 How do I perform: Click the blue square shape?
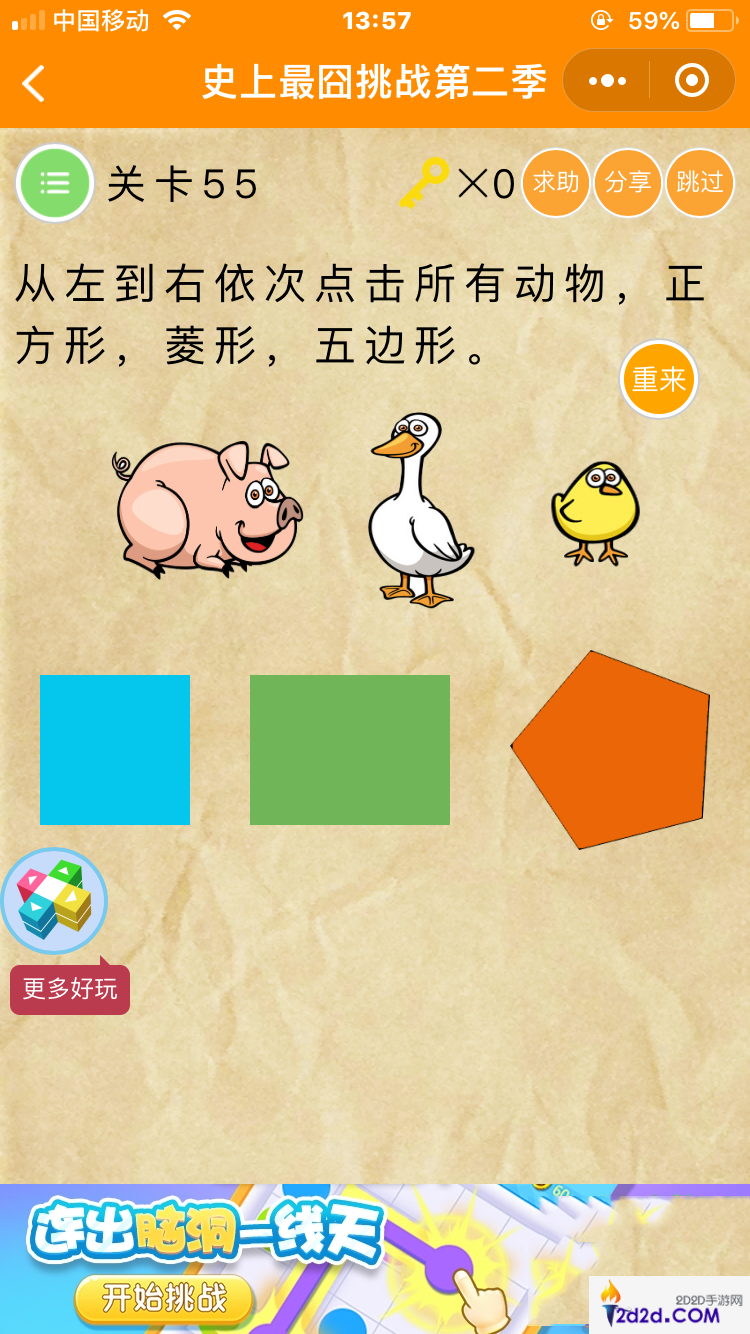[x=113, y=749]
